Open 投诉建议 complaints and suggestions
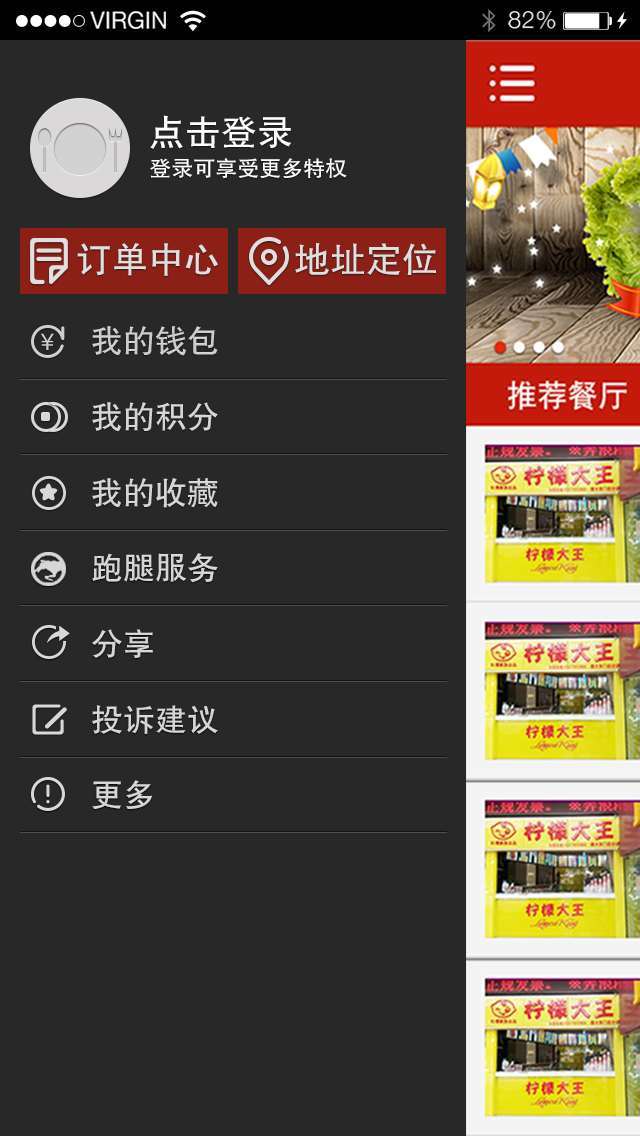Image resolution: width=640 pixels, height=1136 pixels. (233, 720)
